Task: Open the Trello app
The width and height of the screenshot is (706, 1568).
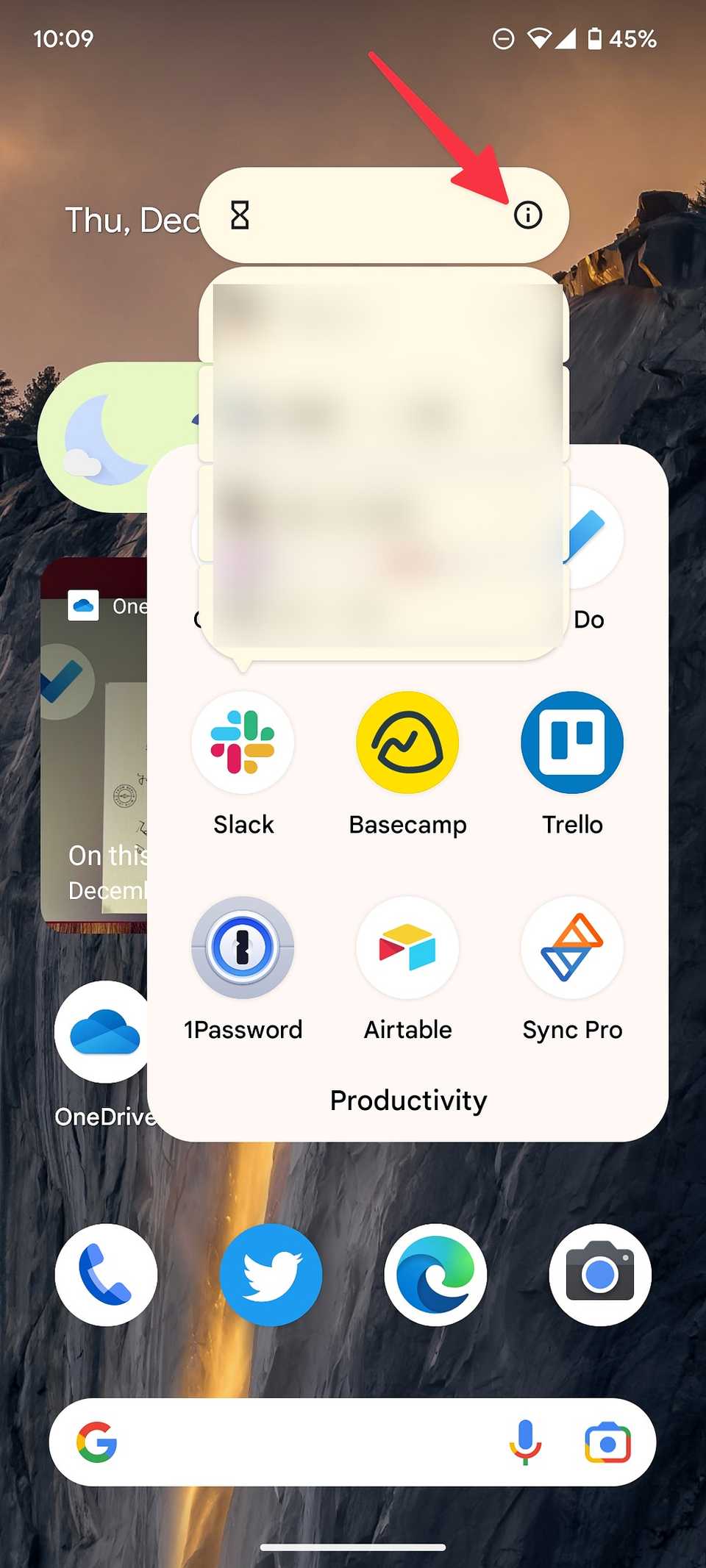Action: point(572,742)
